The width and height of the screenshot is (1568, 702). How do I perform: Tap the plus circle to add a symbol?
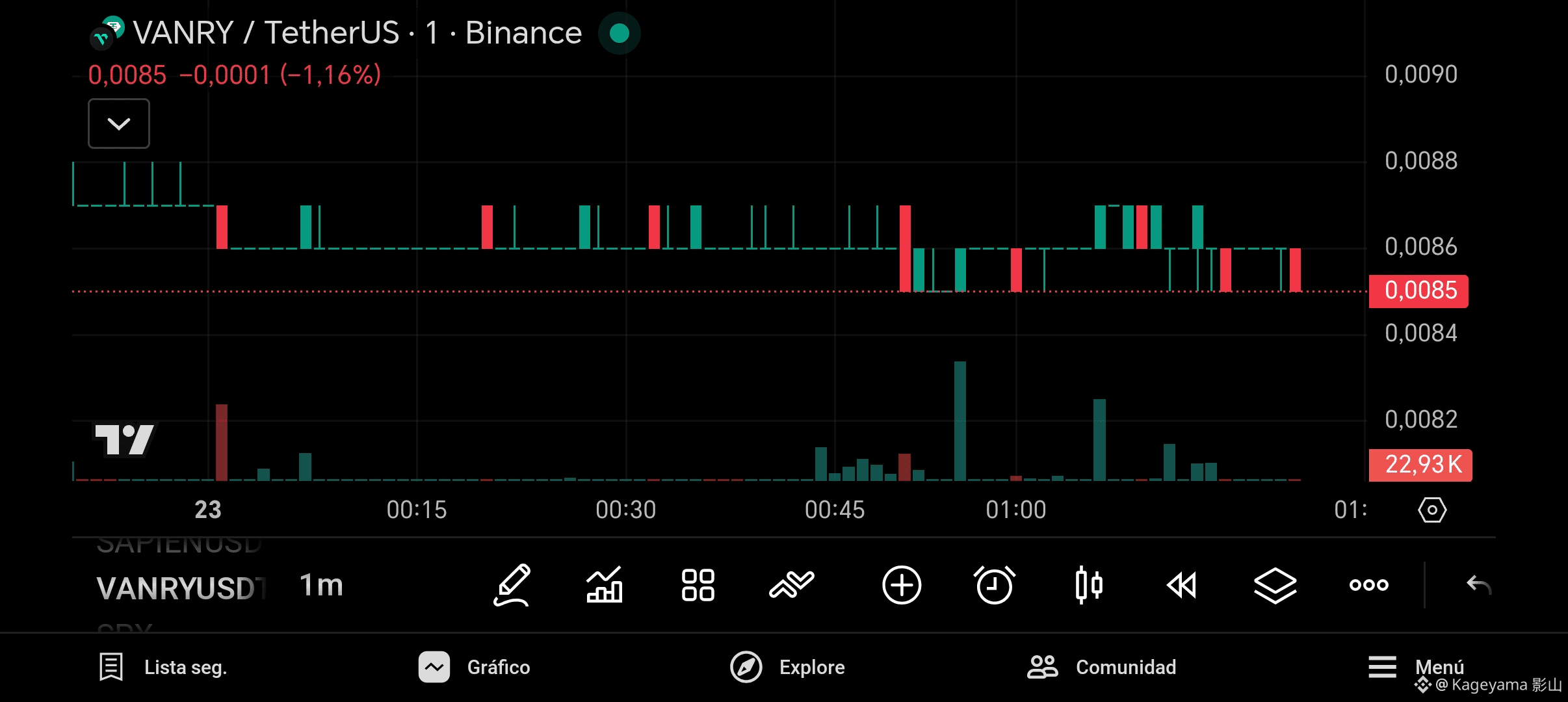[902, 585]
